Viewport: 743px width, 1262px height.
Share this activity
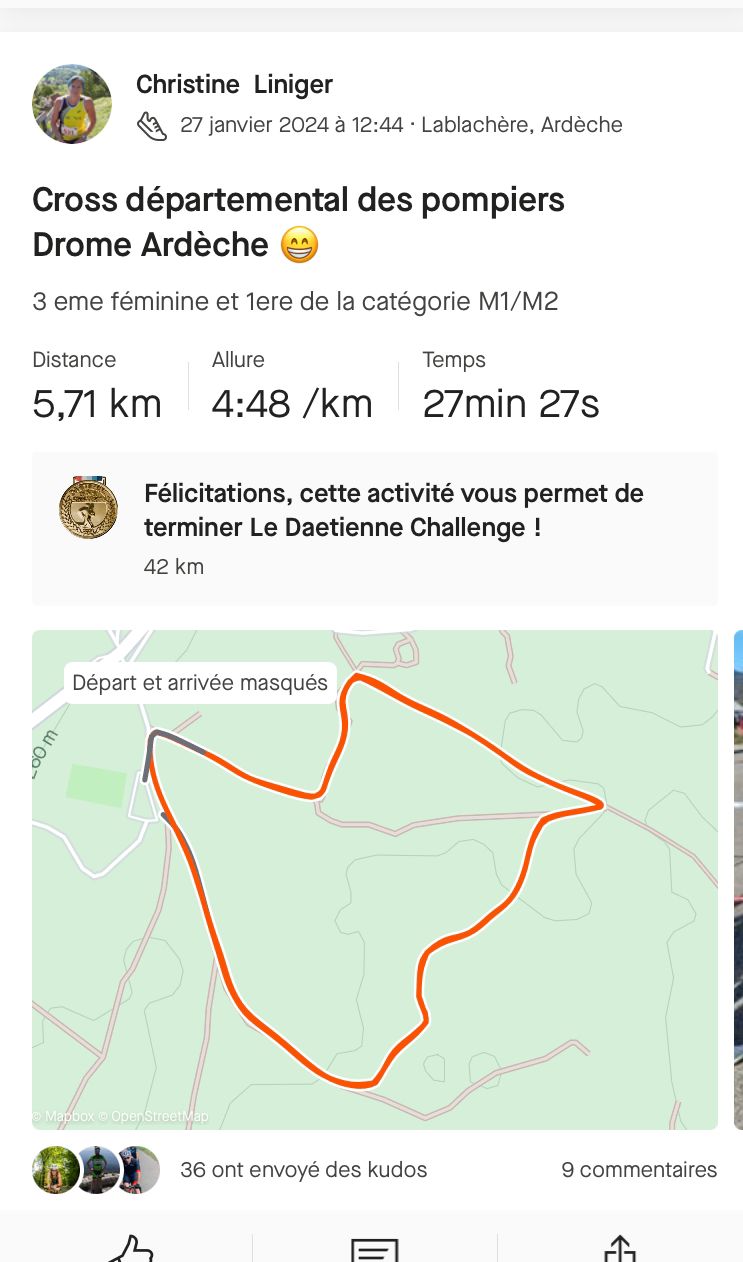point(620,1249)
